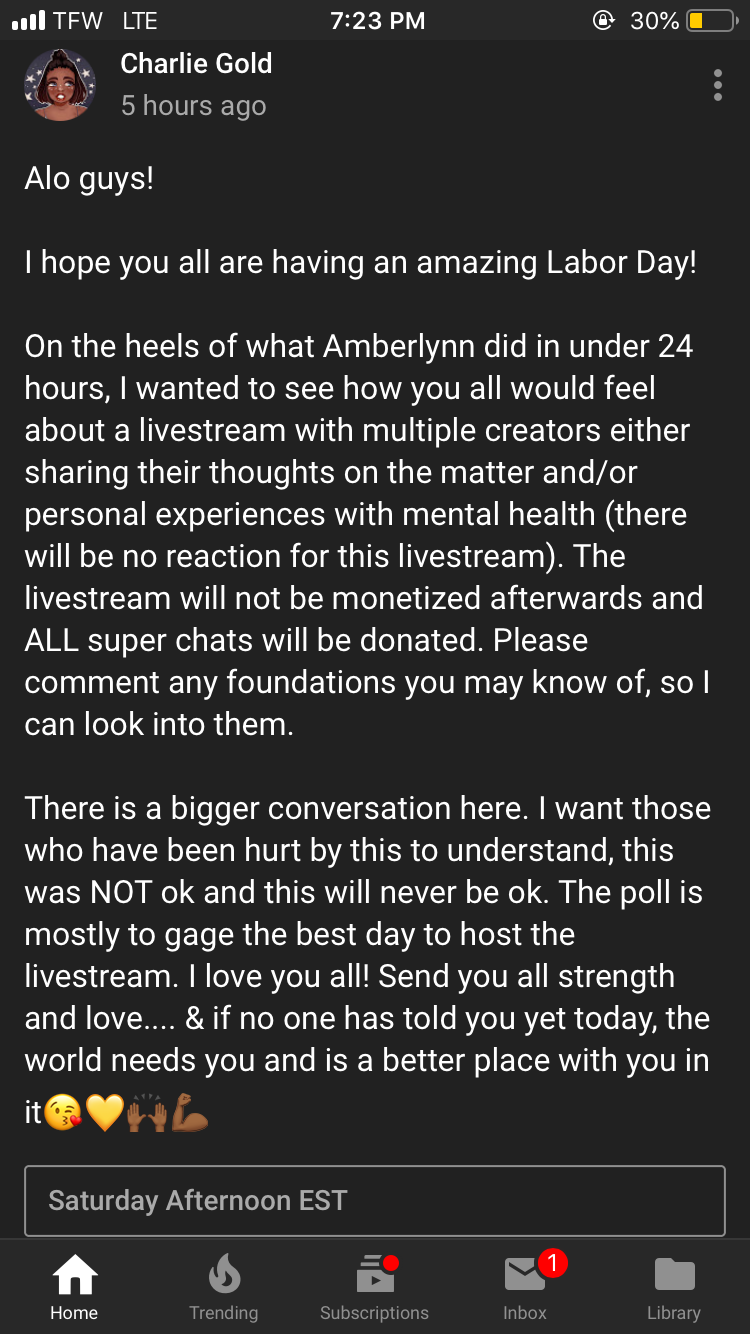750x1334 pixels.
Task: Check the Inbox tab
Action: (525, 1289)
